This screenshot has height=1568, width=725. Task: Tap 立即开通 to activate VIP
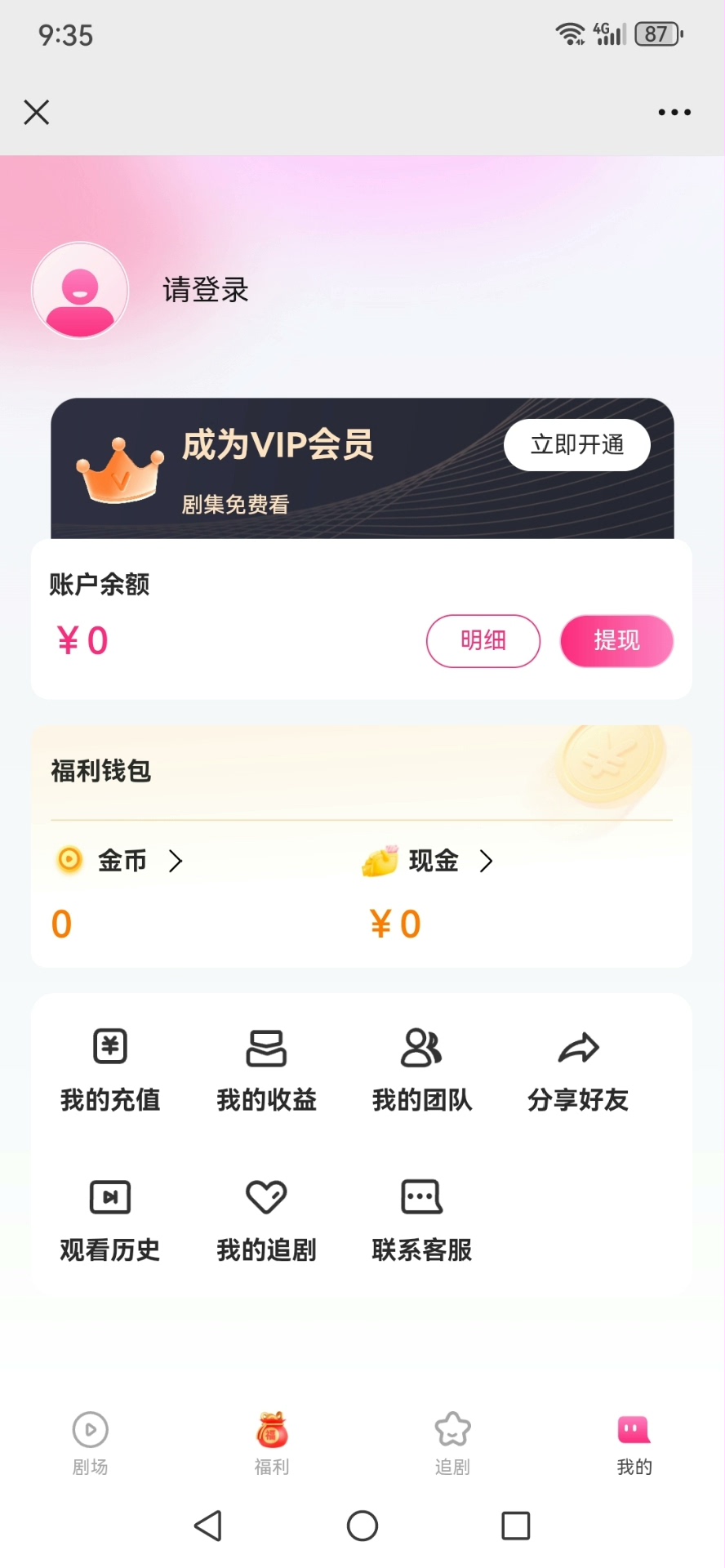point(576,445)
